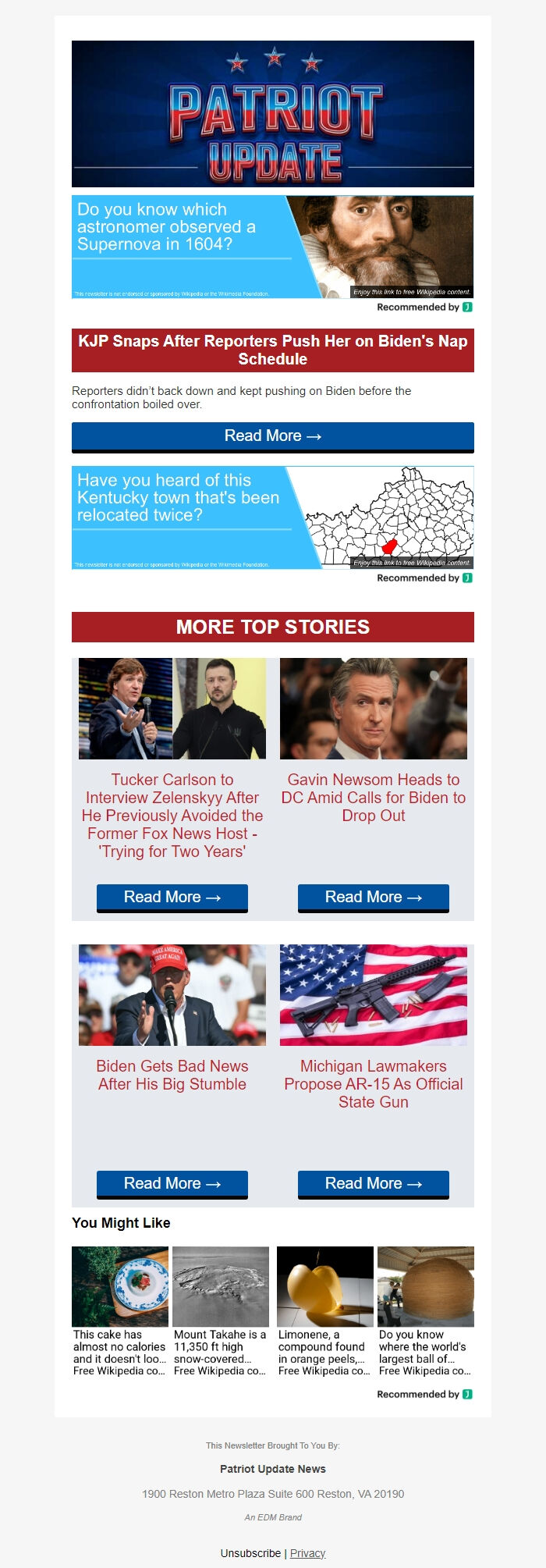Open the Gavin Newsom Heads to DC headline
Image resolution: width=546 pixels, height=1568 pixels.
pos(373,797)
